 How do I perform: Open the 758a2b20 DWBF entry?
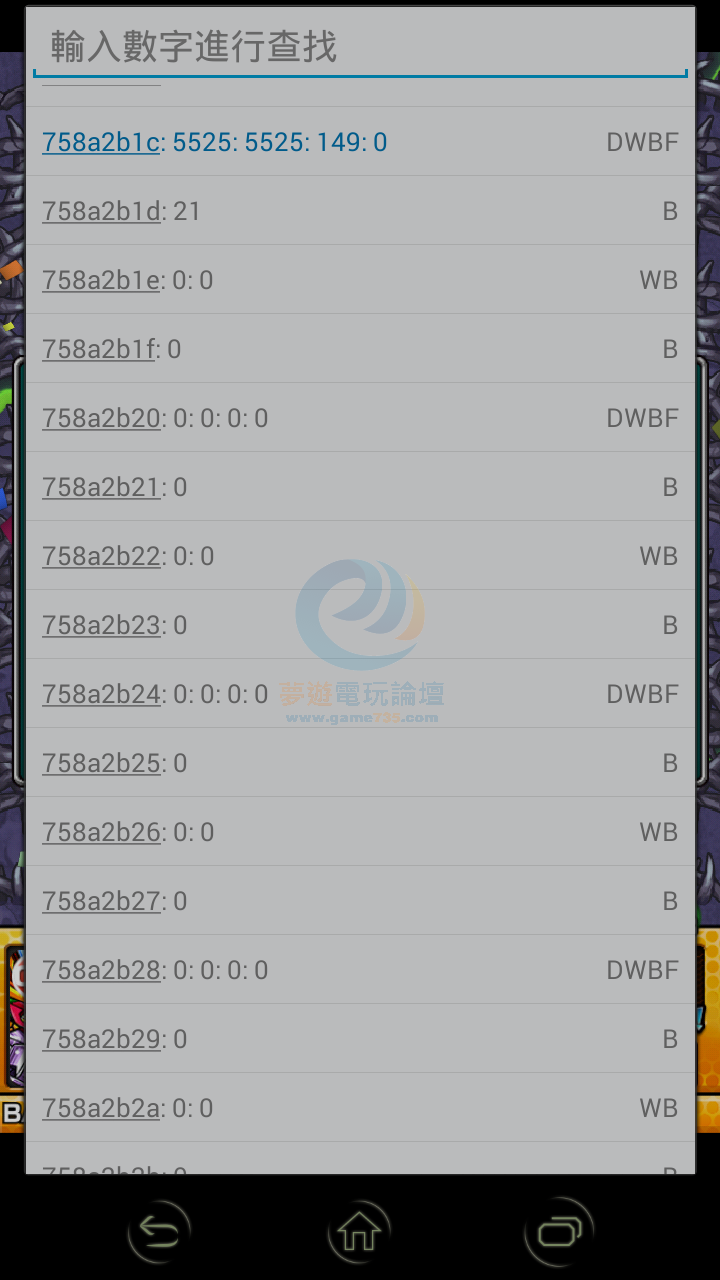(x=360, y=418)
